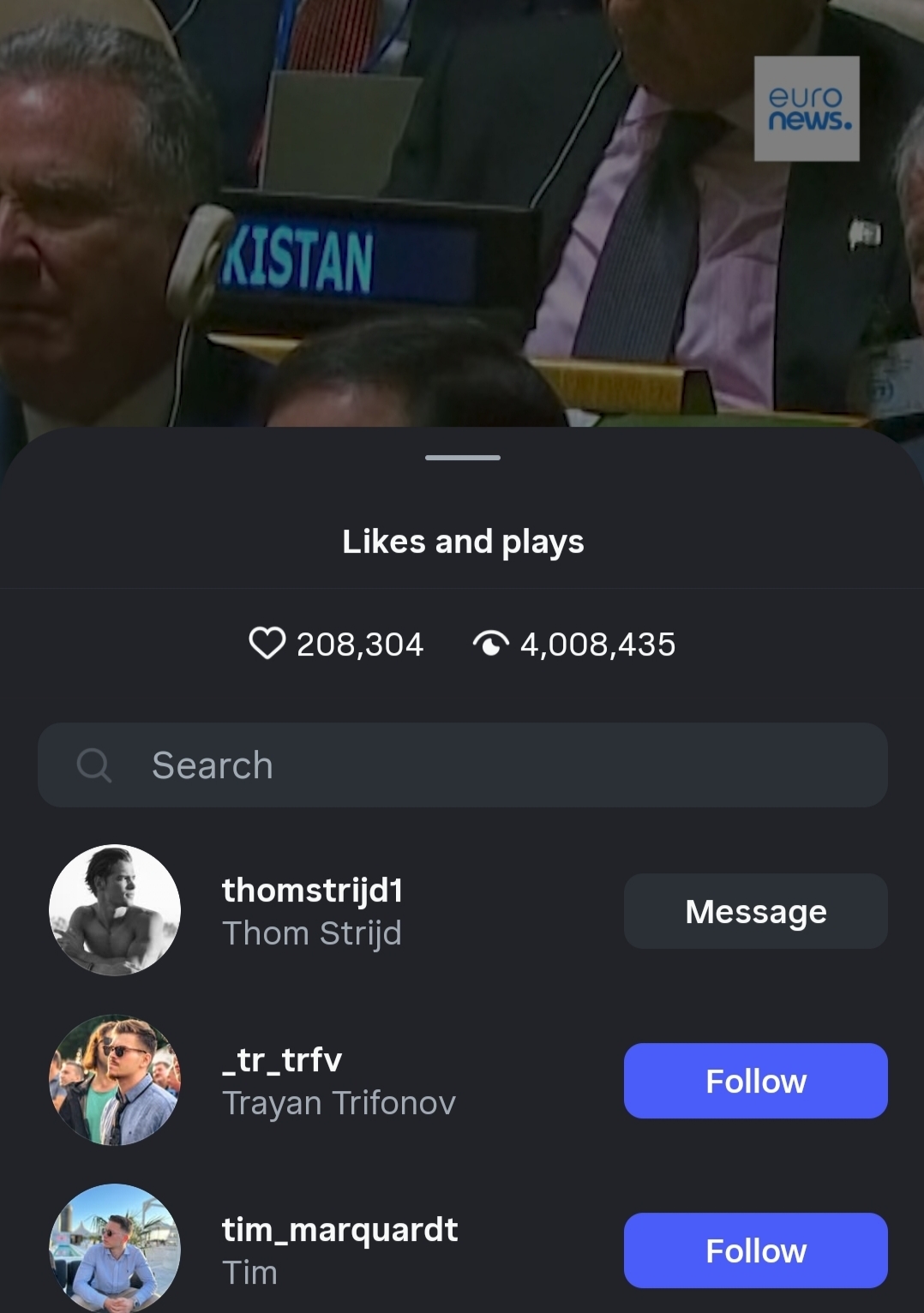
Task: Tap the video area above the sheet
Action: click(x=462, y=214)
